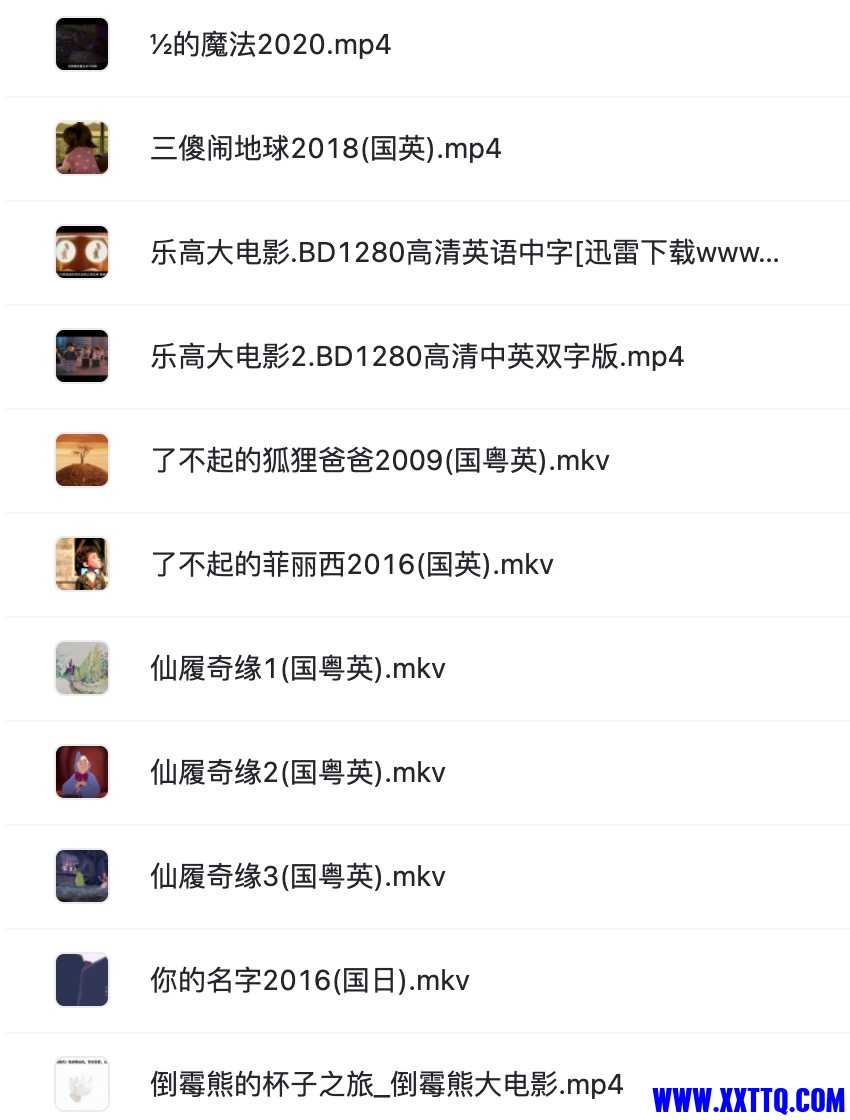
Task: Select 了不起的狐狸爸爸2009(国粤英).mkv
Action: (x=379, y=461)
